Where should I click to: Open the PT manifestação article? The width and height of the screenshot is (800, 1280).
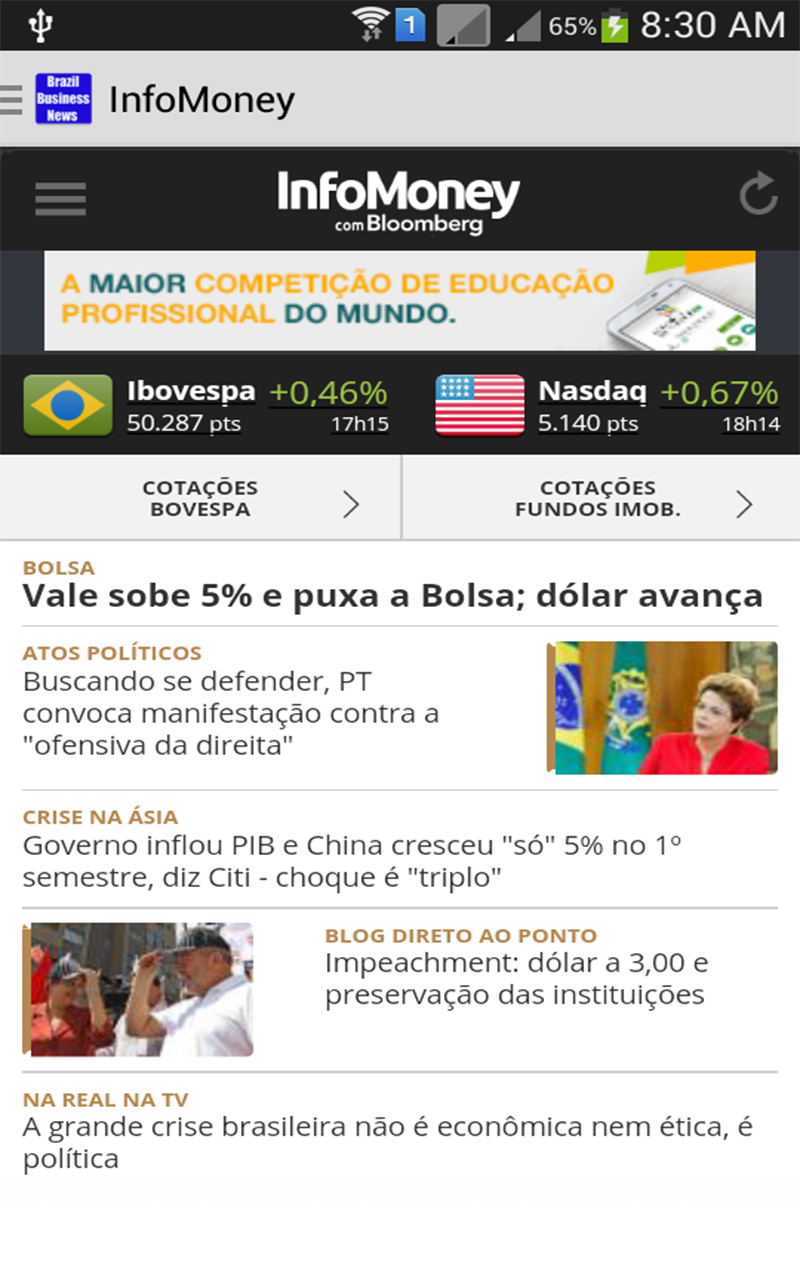pos(231,713)
